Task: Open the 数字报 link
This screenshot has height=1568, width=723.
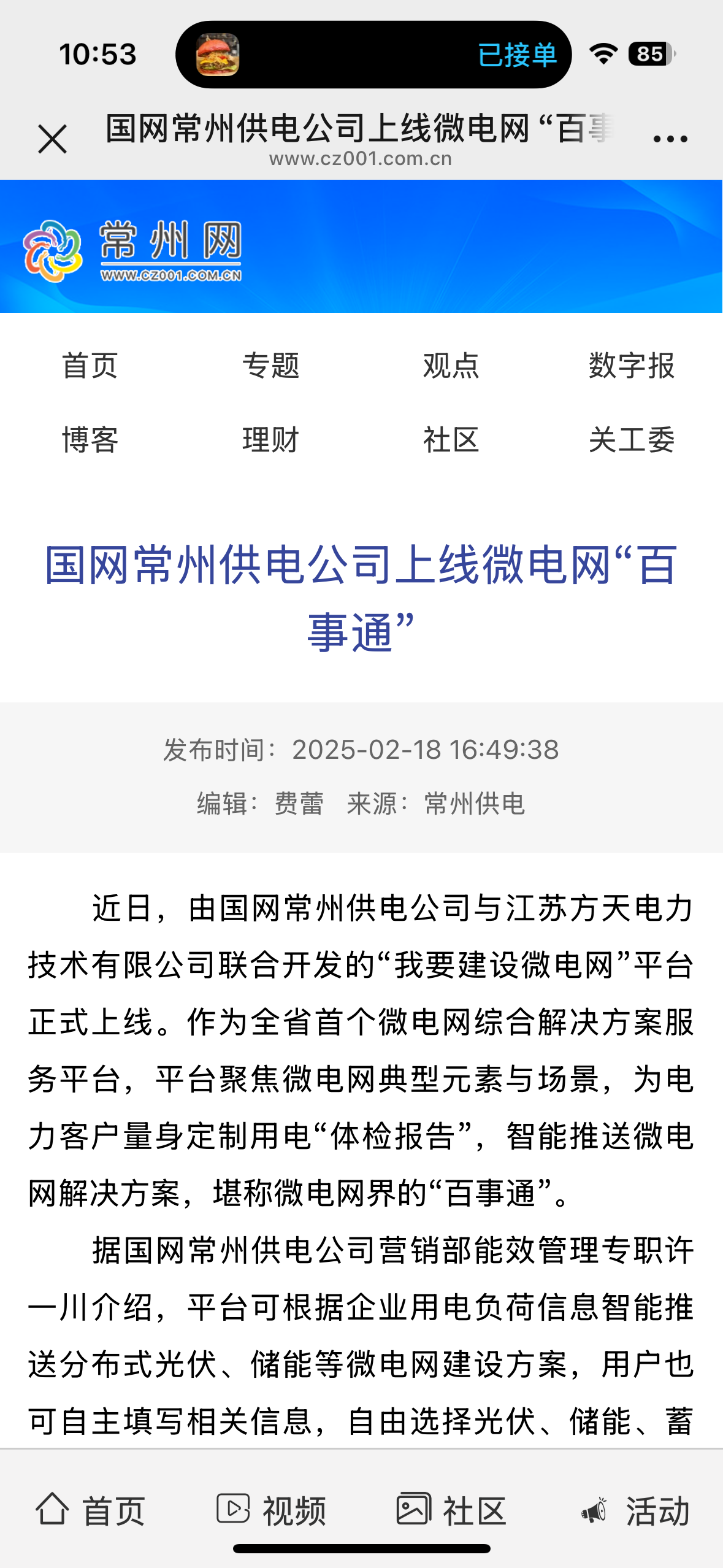Action: click(x=632, y=366)
